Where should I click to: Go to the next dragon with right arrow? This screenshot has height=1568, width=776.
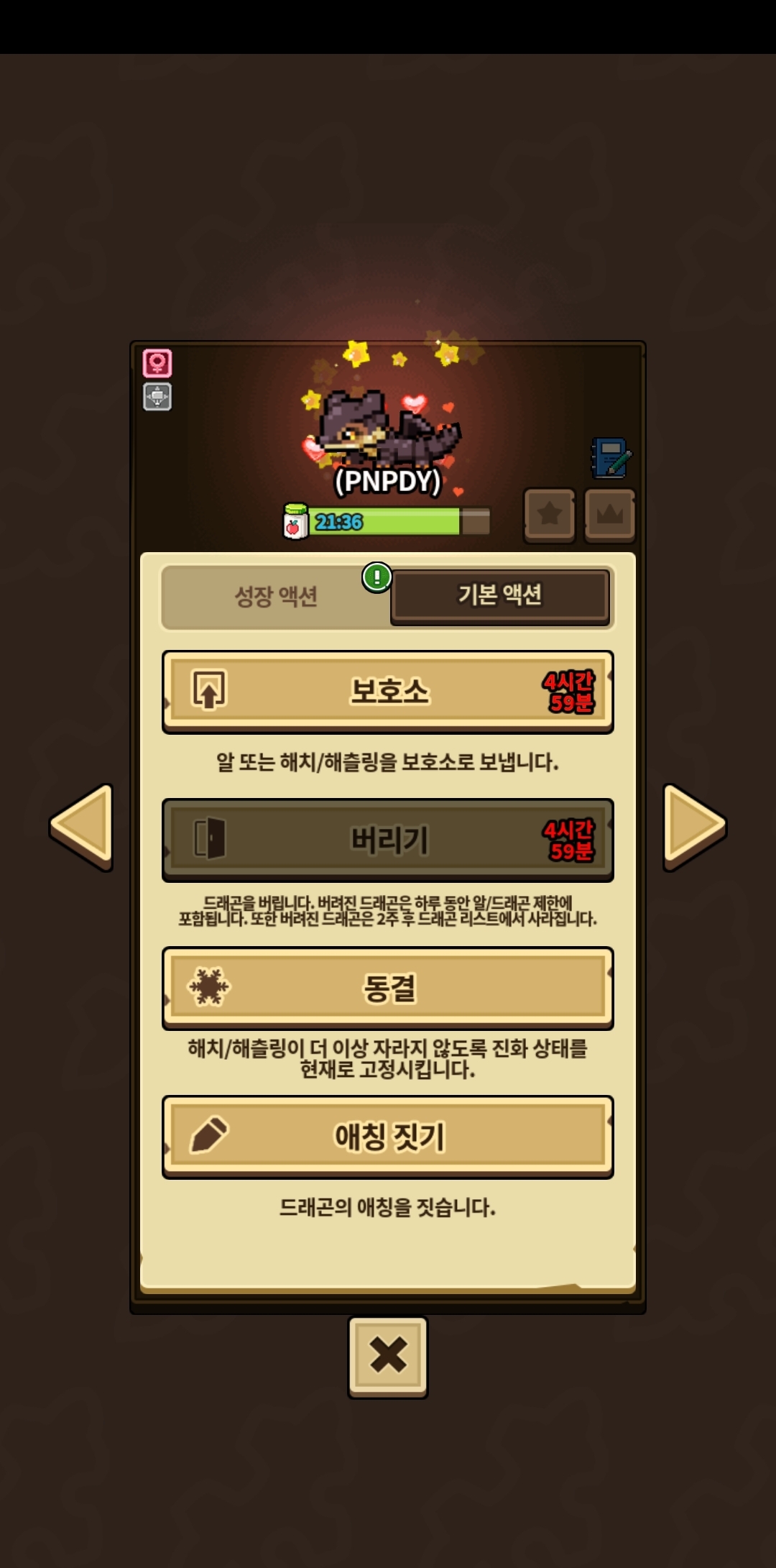694,827
